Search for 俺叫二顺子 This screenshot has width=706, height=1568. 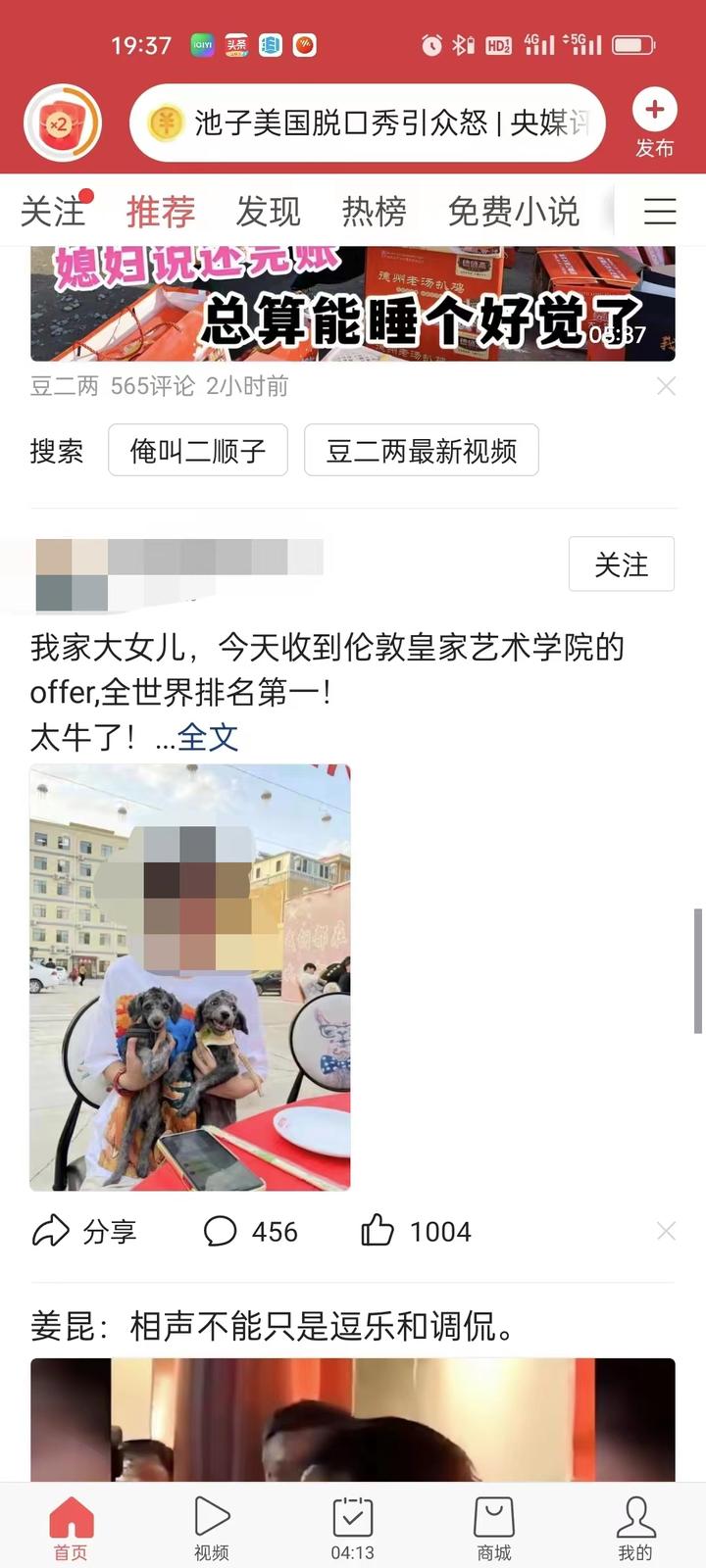coord(198,451)
